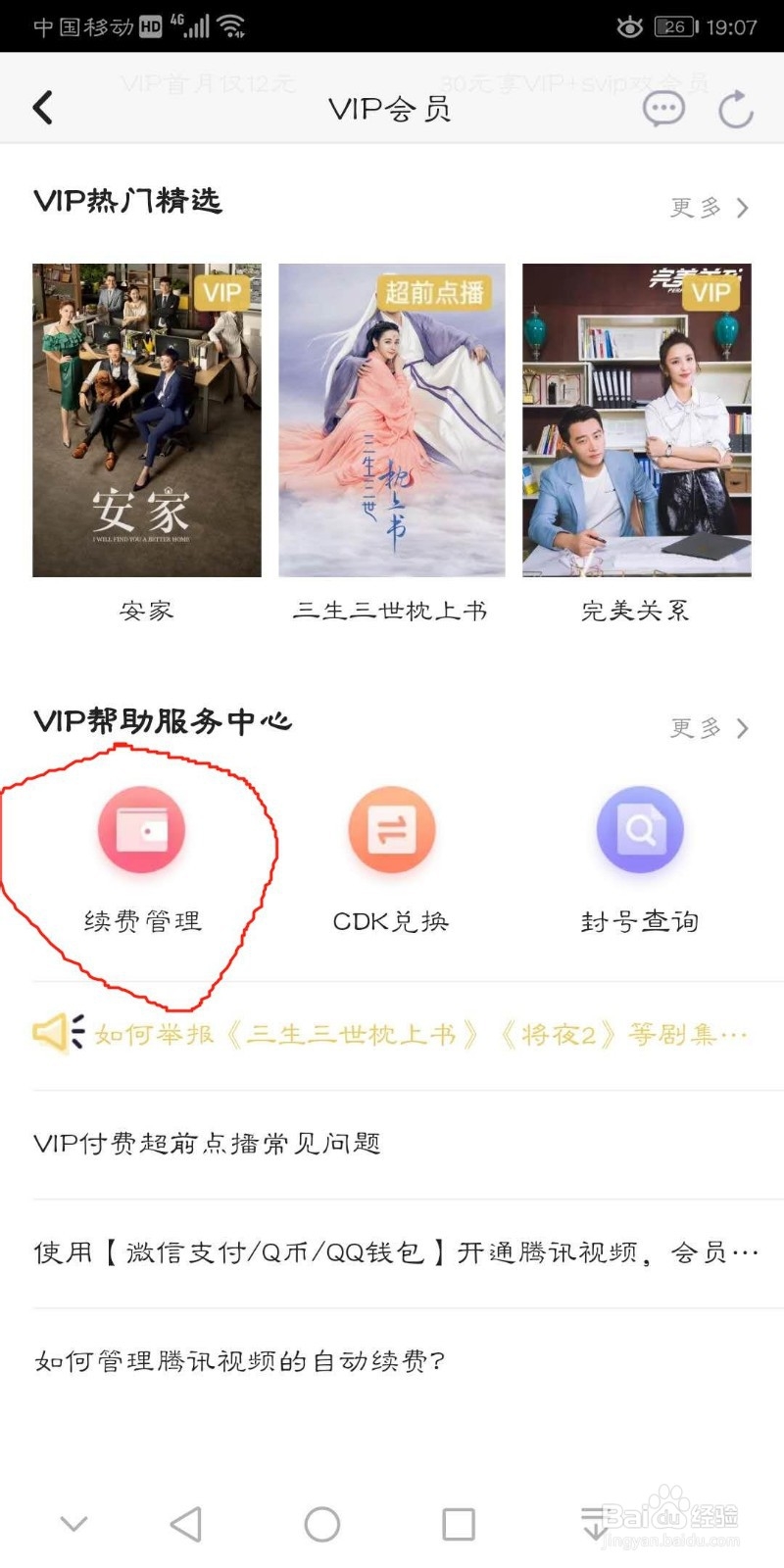
Task: Tap the system home button
Action: pyautogui.click(x=322, y=1524)
